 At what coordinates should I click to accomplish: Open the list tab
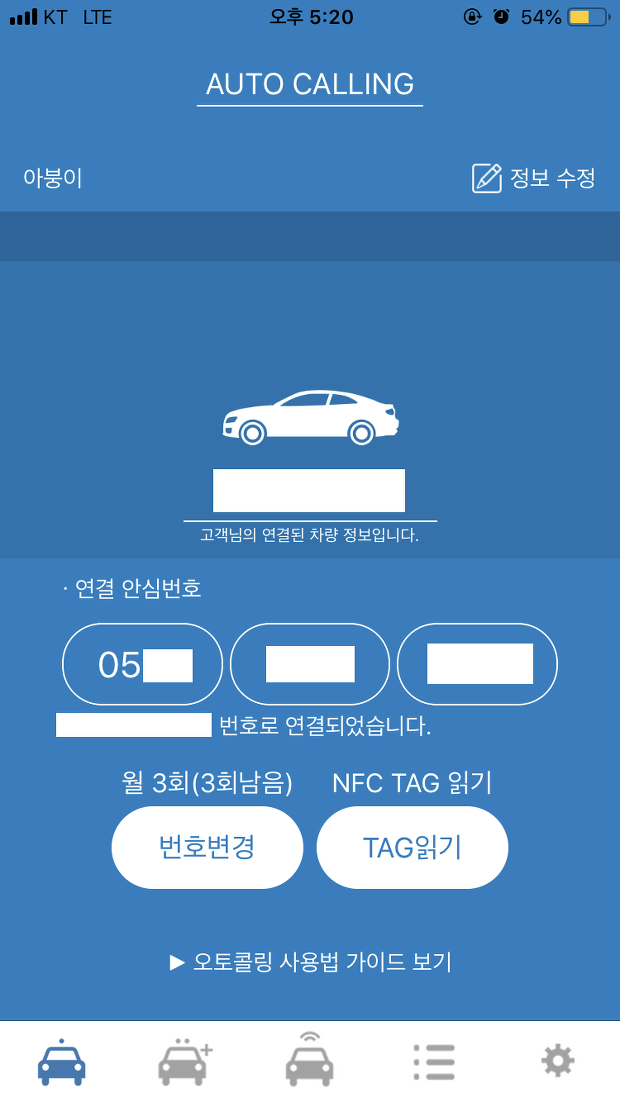(434, 1061)
